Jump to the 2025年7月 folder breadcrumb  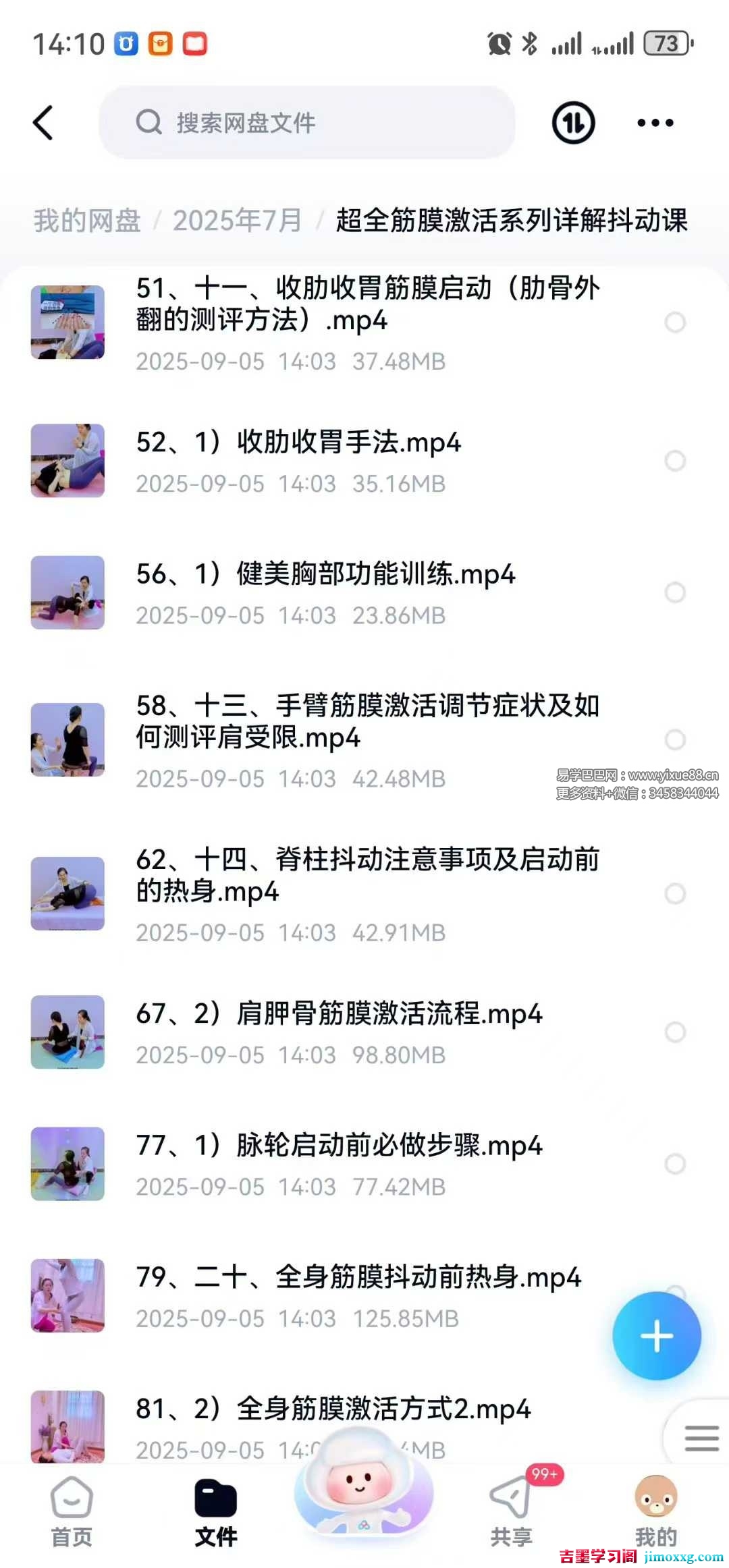237,221
